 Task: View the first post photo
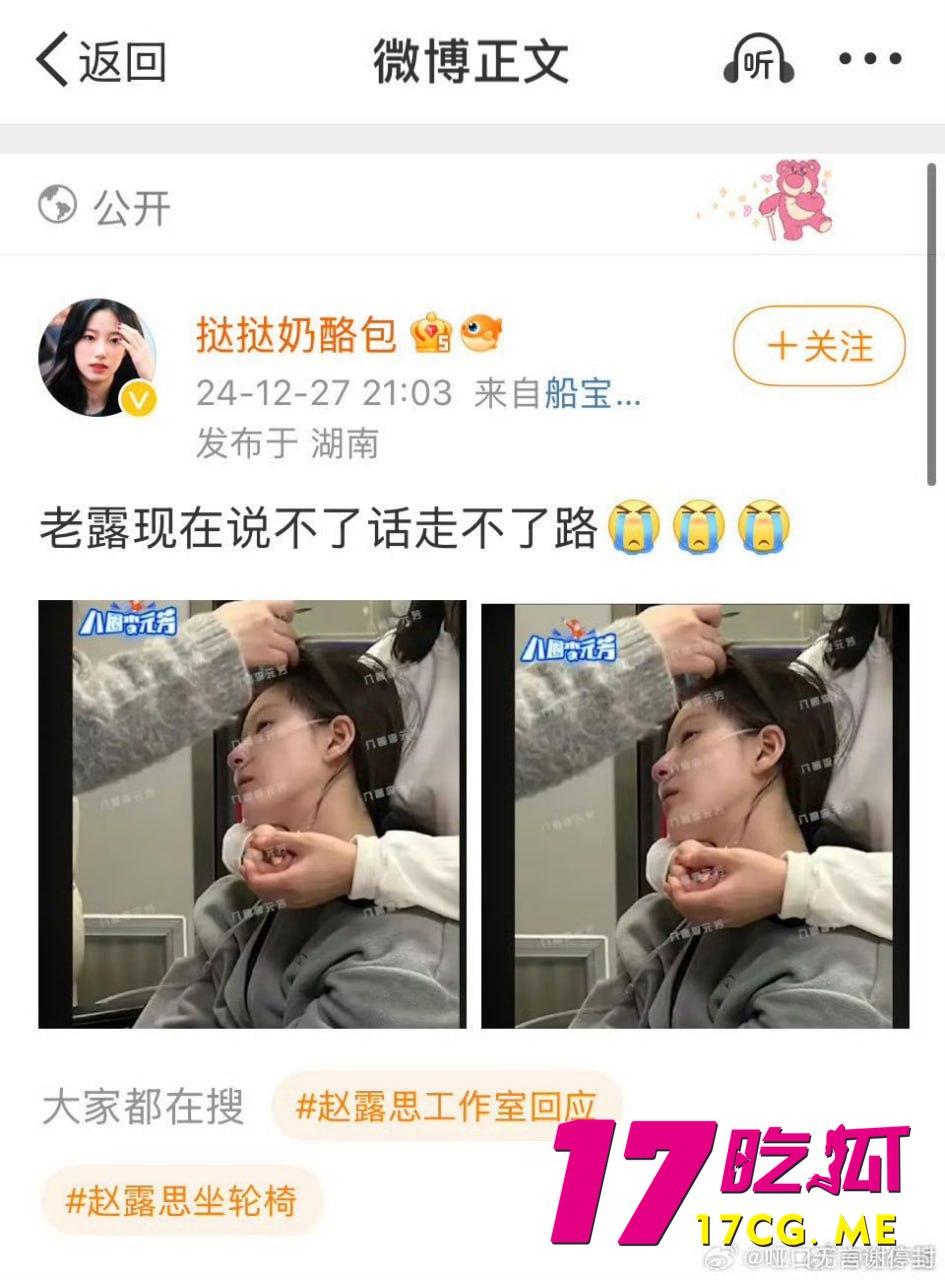click(x=252, y=814)
